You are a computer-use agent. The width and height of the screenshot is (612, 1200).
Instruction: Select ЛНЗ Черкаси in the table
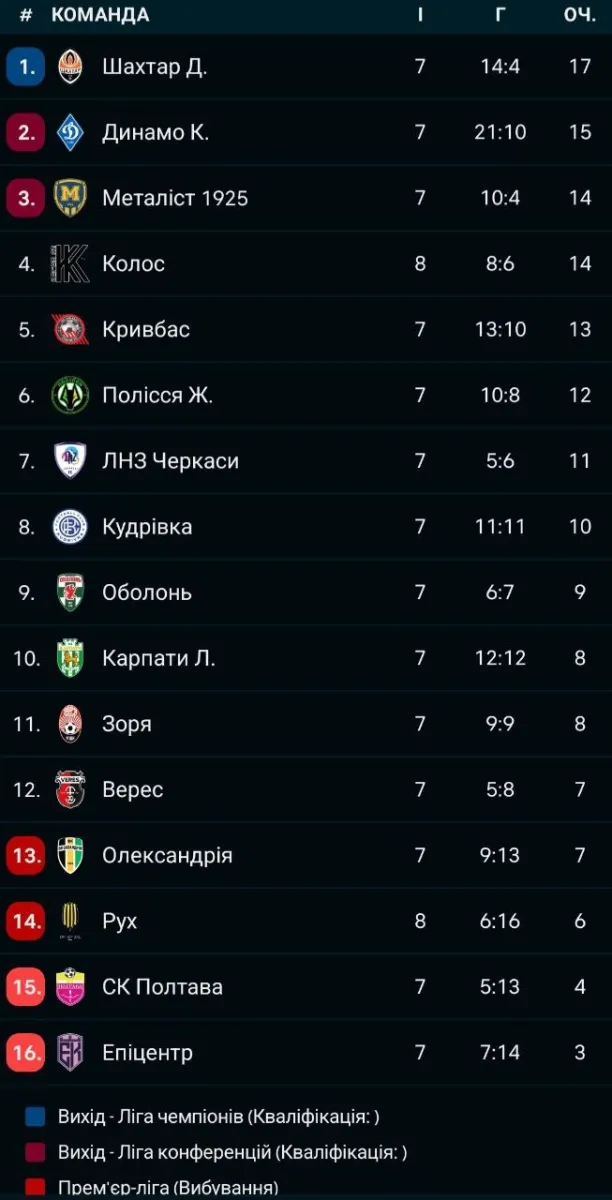click(170, 461)
